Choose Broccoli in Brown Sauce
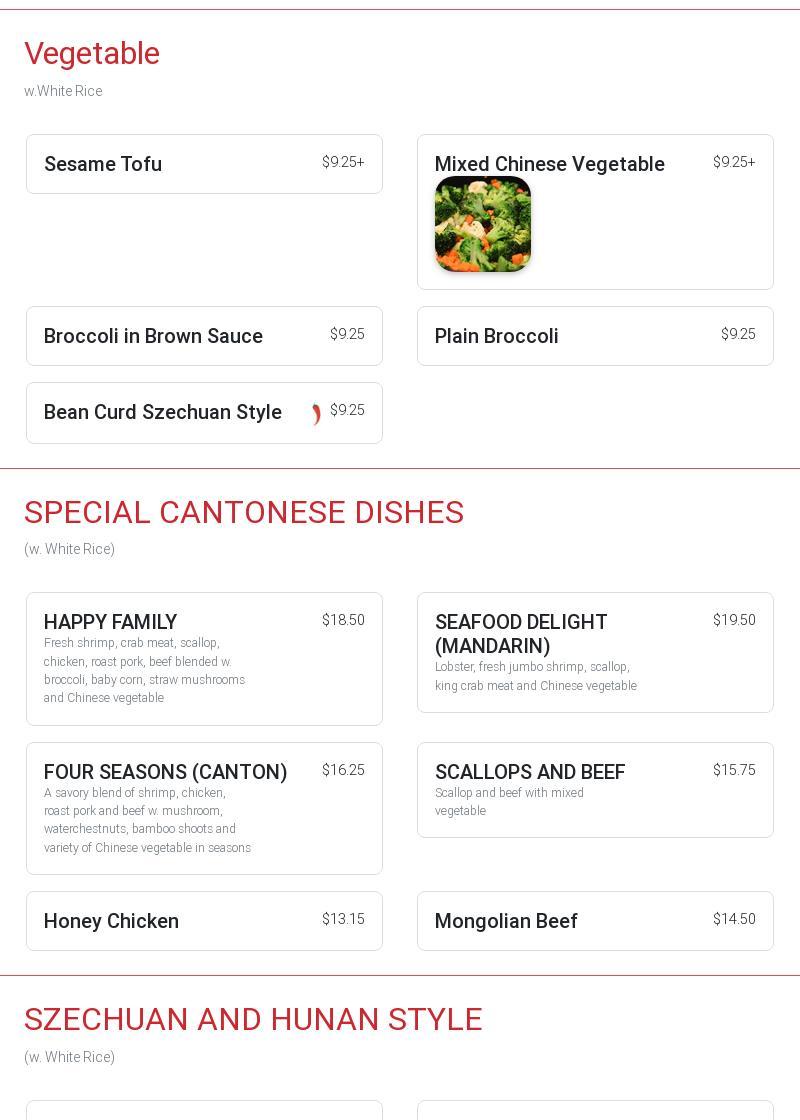 (x=204, y=336)
